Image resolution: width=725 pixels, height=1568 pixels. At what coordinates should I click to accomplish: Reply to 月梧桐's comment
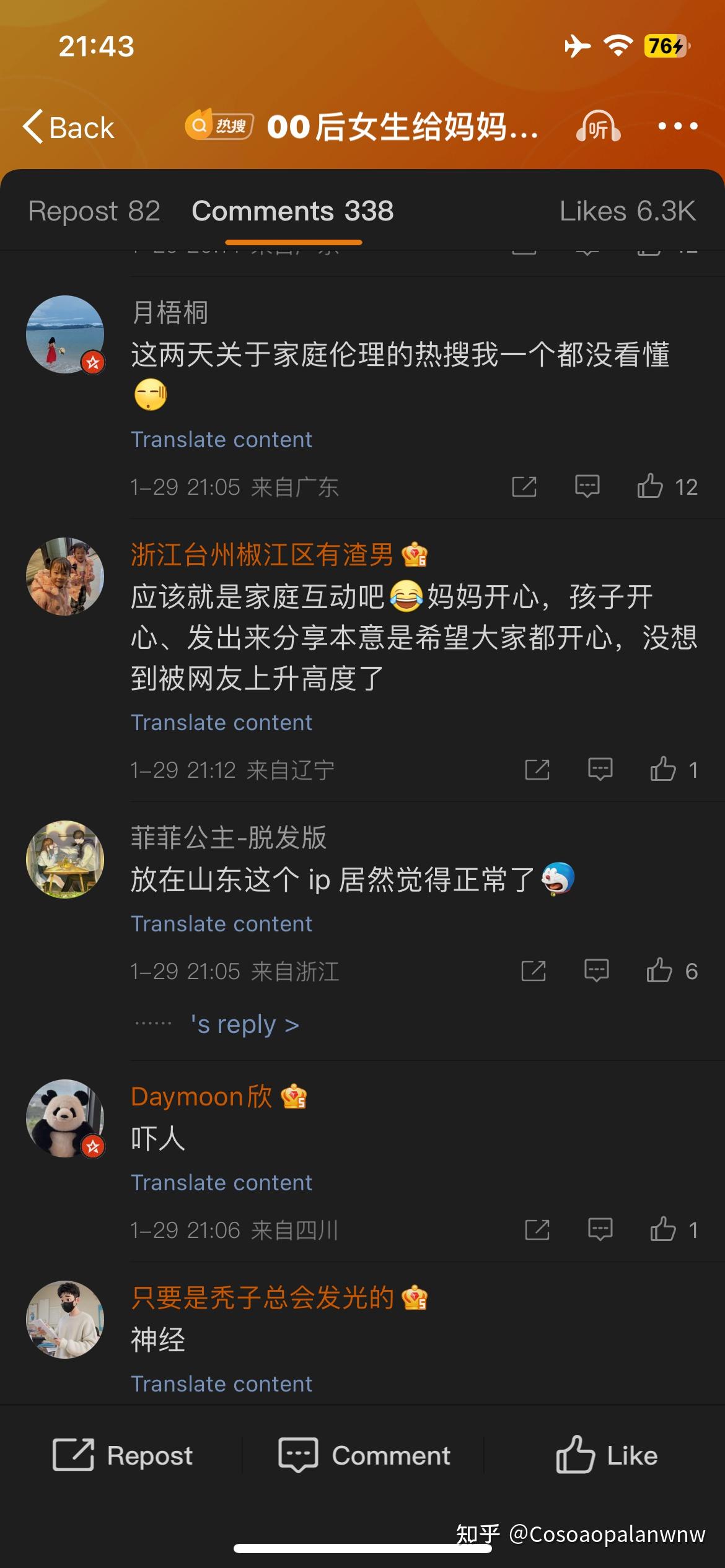587,487
